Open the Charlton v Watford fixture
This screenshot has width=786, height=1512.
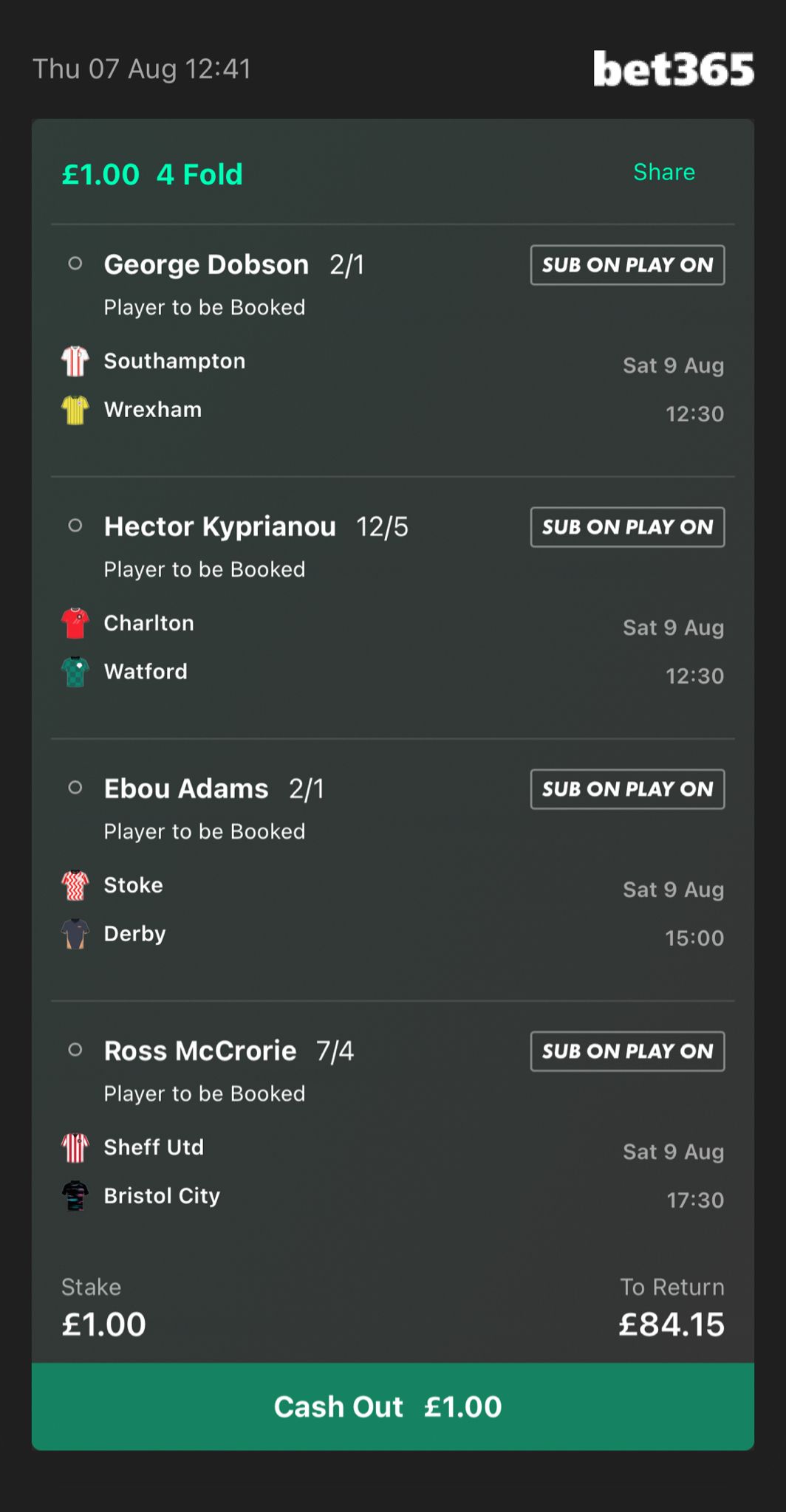[x=392, y=648]
